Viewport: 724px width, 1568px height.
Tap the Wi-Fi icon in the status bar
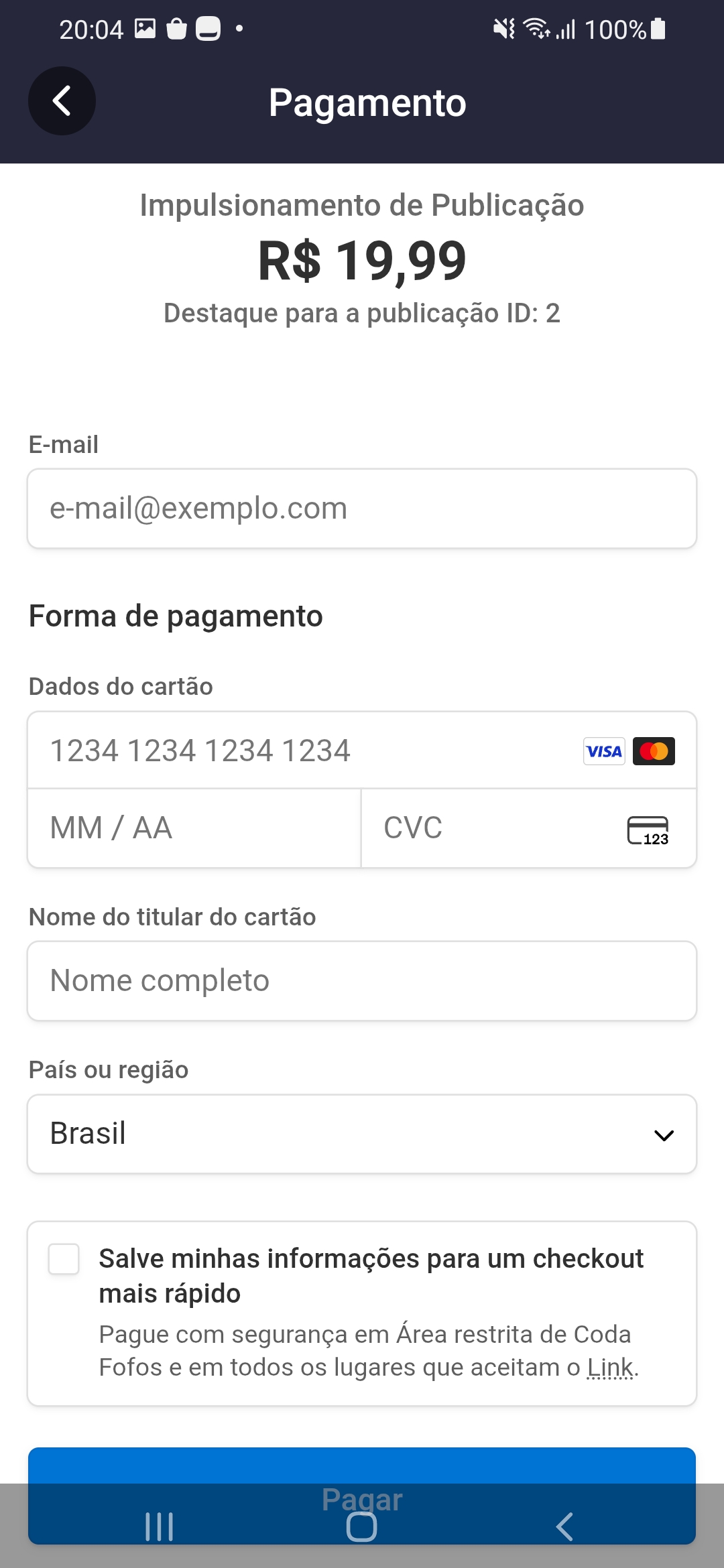(x=536, y=29)
